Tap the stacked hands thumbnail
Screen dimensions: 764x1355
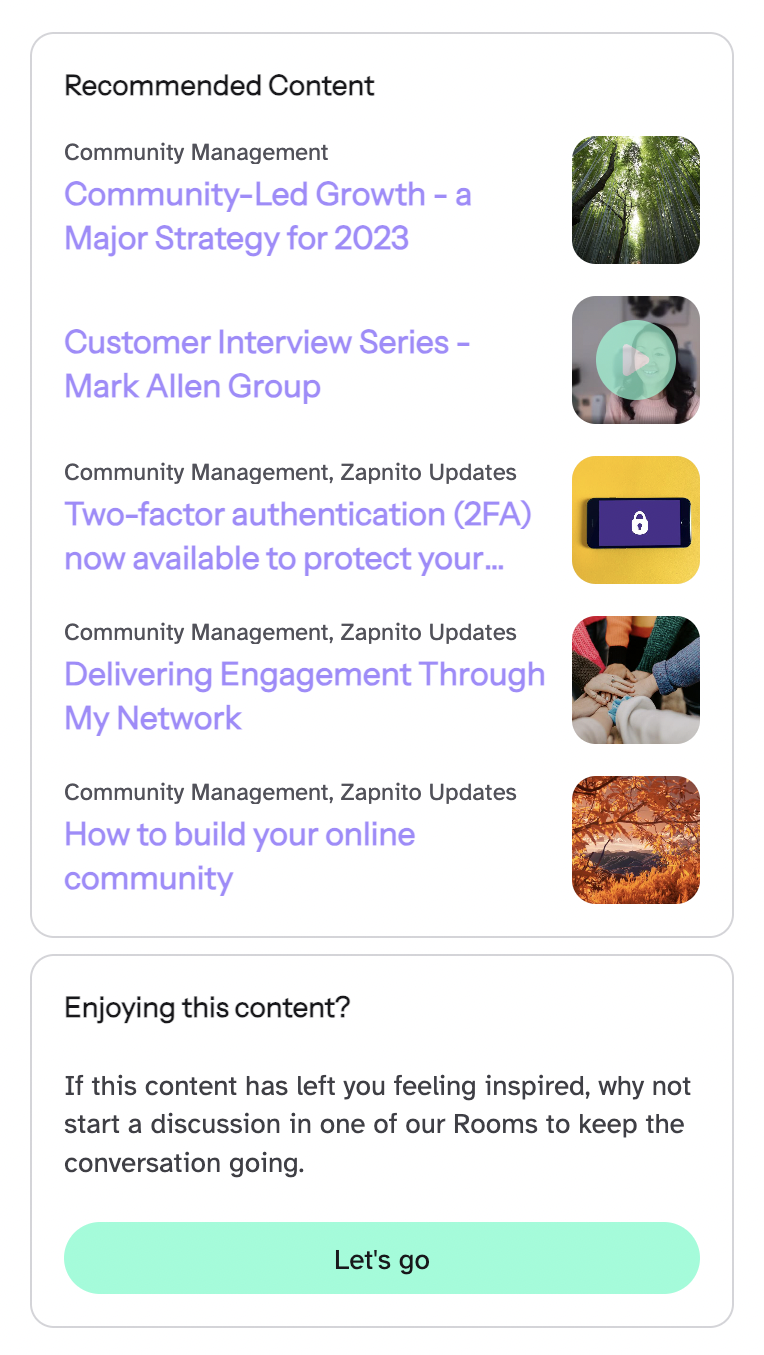(635, 680)
